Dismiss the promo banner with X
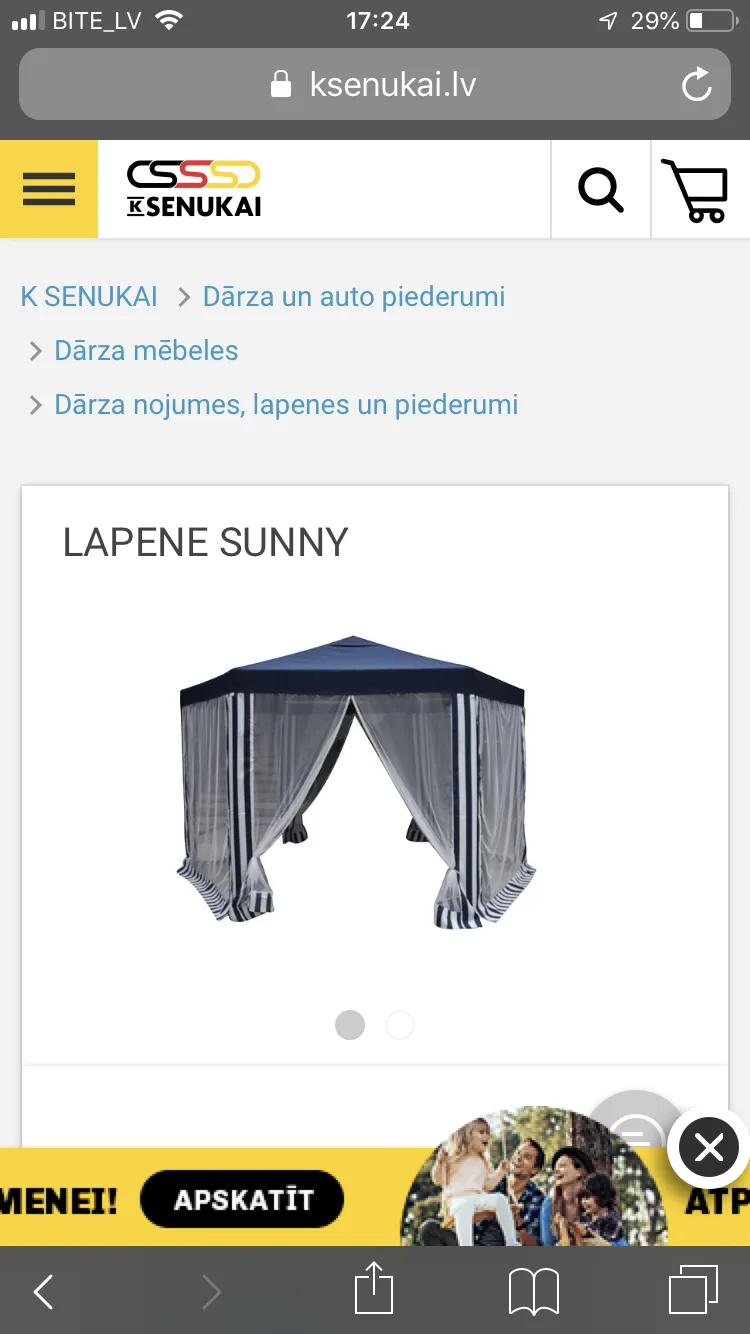This screenshot has width=750, height=1334. 709,1148
